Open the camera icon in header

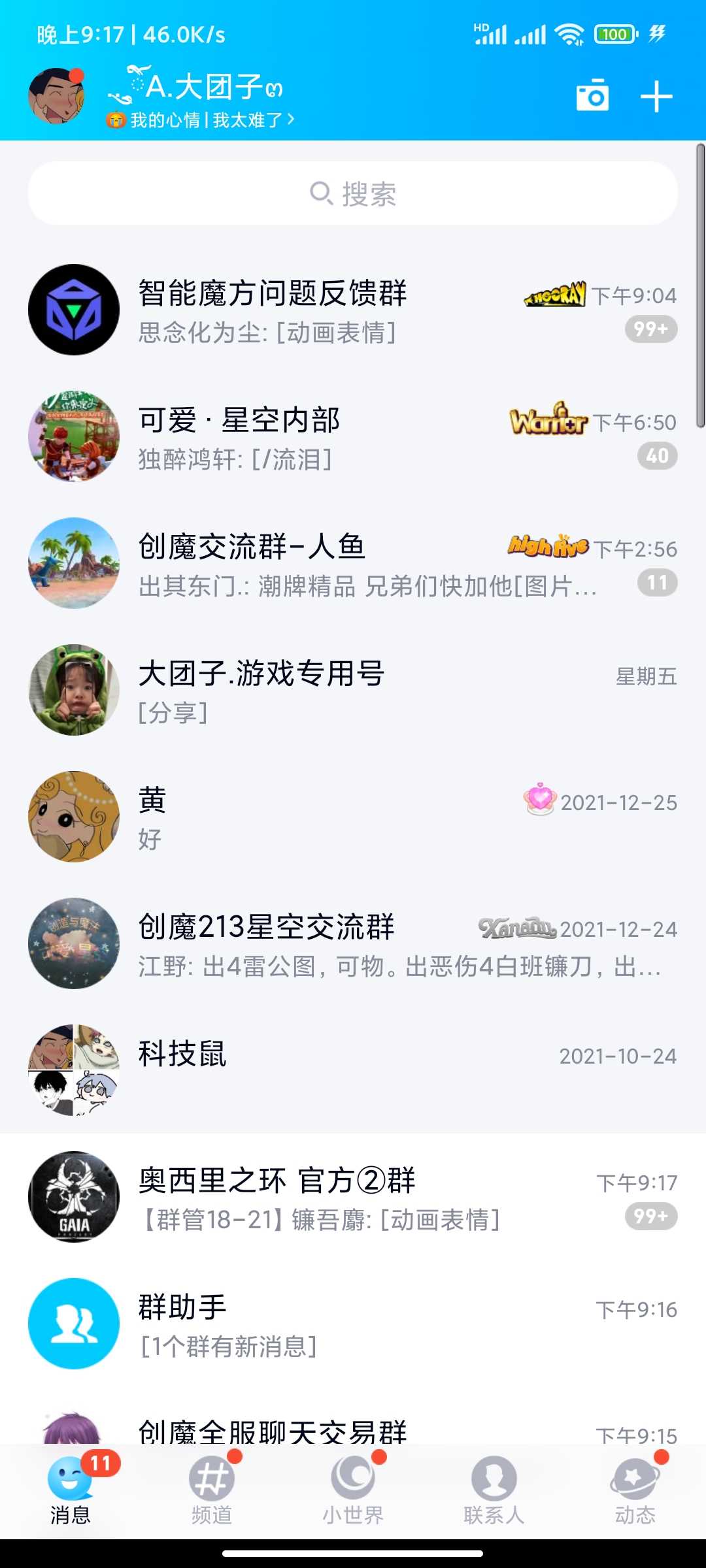(x=592, y=97)
